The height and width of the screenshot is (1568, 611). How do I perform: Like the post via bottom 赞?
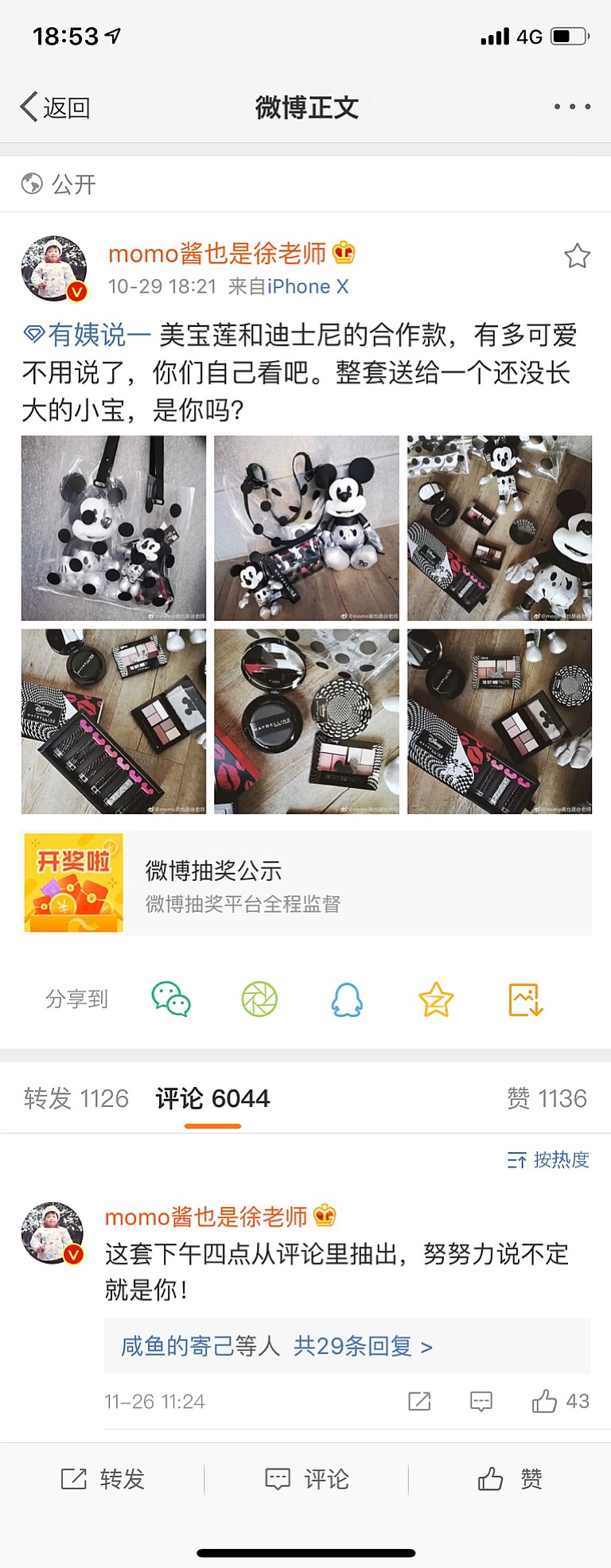pyautogui.click(x=510, y=1479)
